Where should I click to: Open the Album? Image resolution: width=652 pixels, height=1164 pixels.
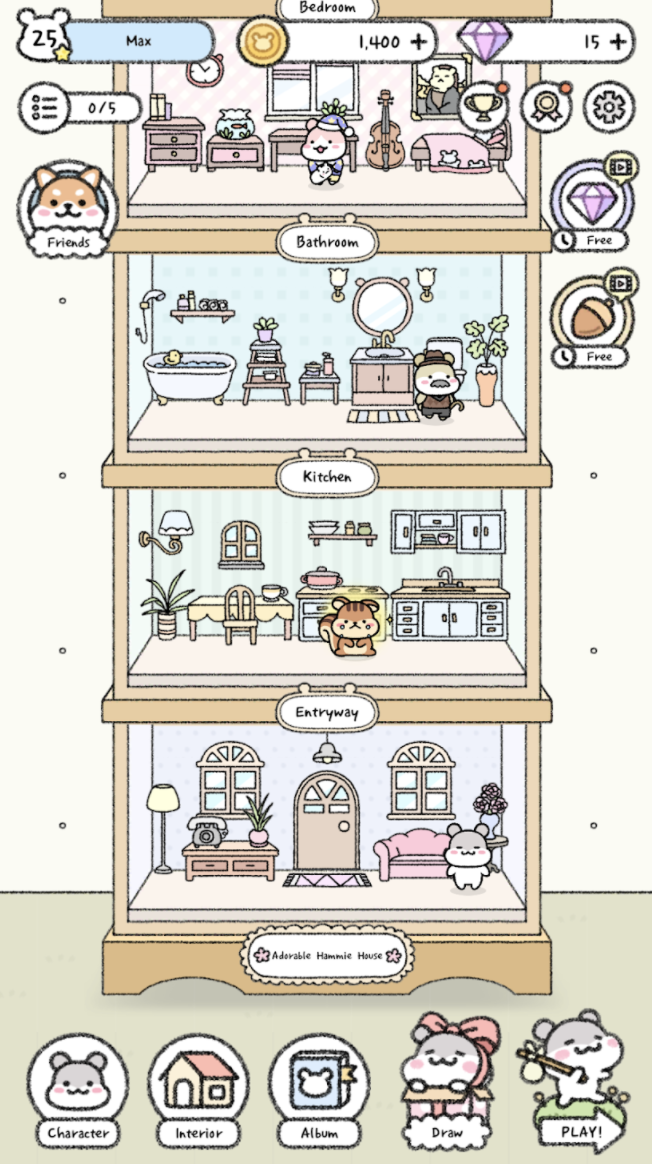pyautogui.click(x=319, y=1090)
